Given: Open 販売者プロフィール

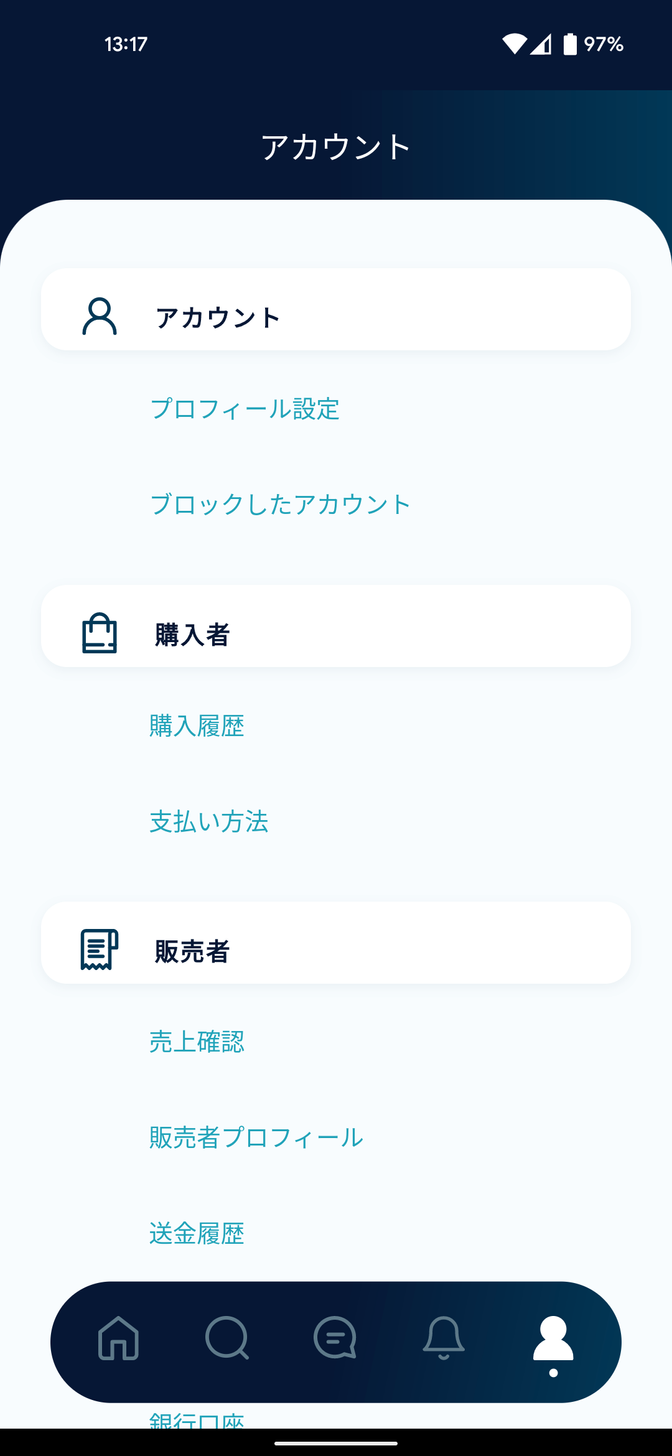Looking at the screenshot, I should [x=256, y=1137].
